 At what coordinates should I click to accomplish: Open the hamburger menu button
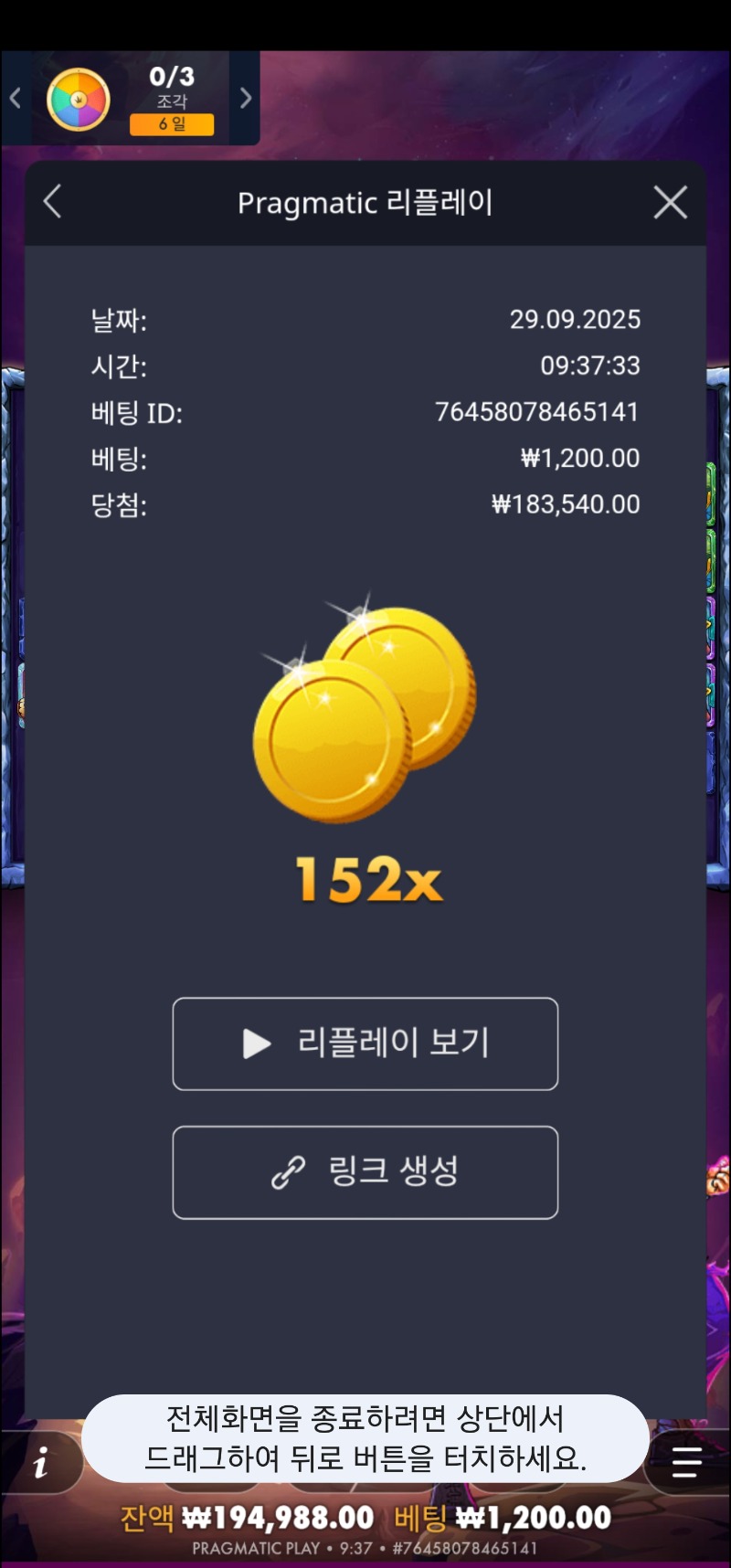click(x=686, y=1462)
